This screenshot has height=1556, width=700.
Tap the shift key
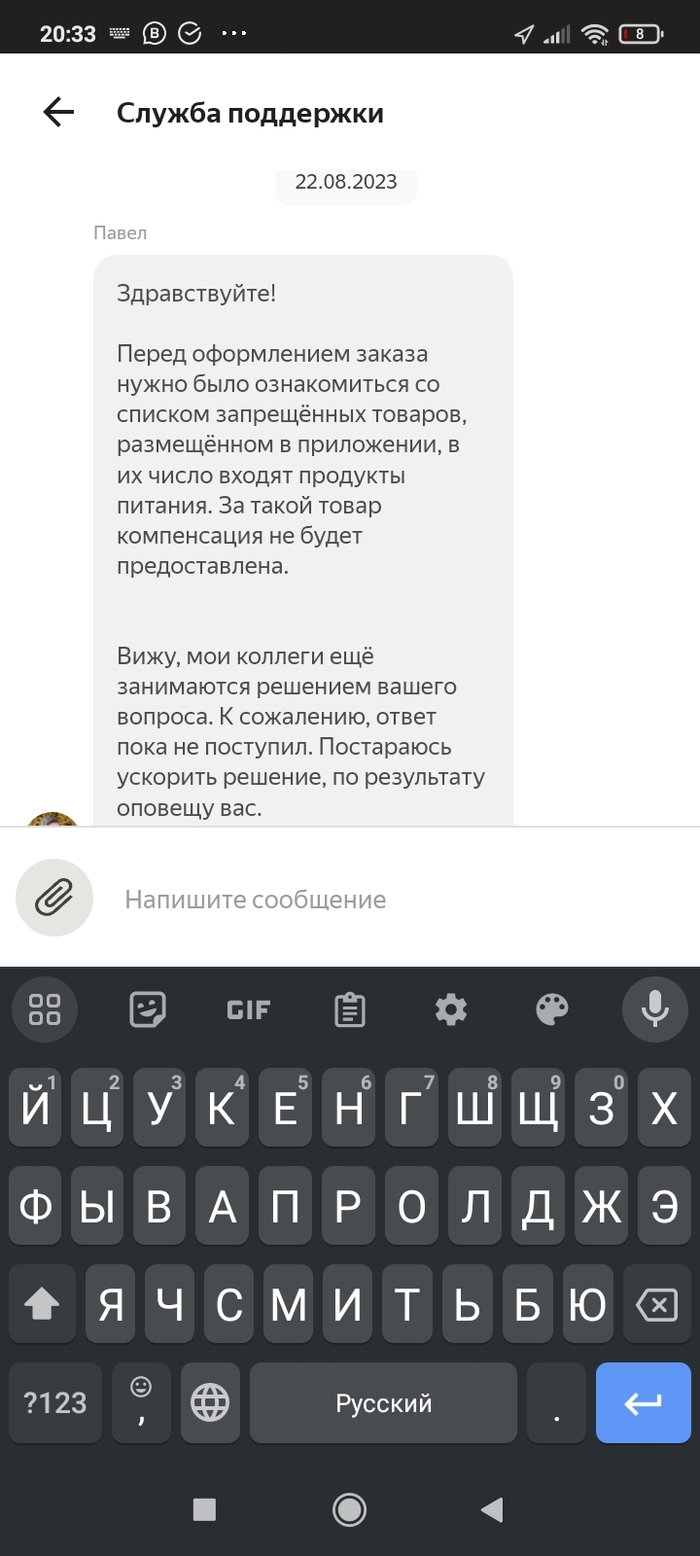[42, 1304]
